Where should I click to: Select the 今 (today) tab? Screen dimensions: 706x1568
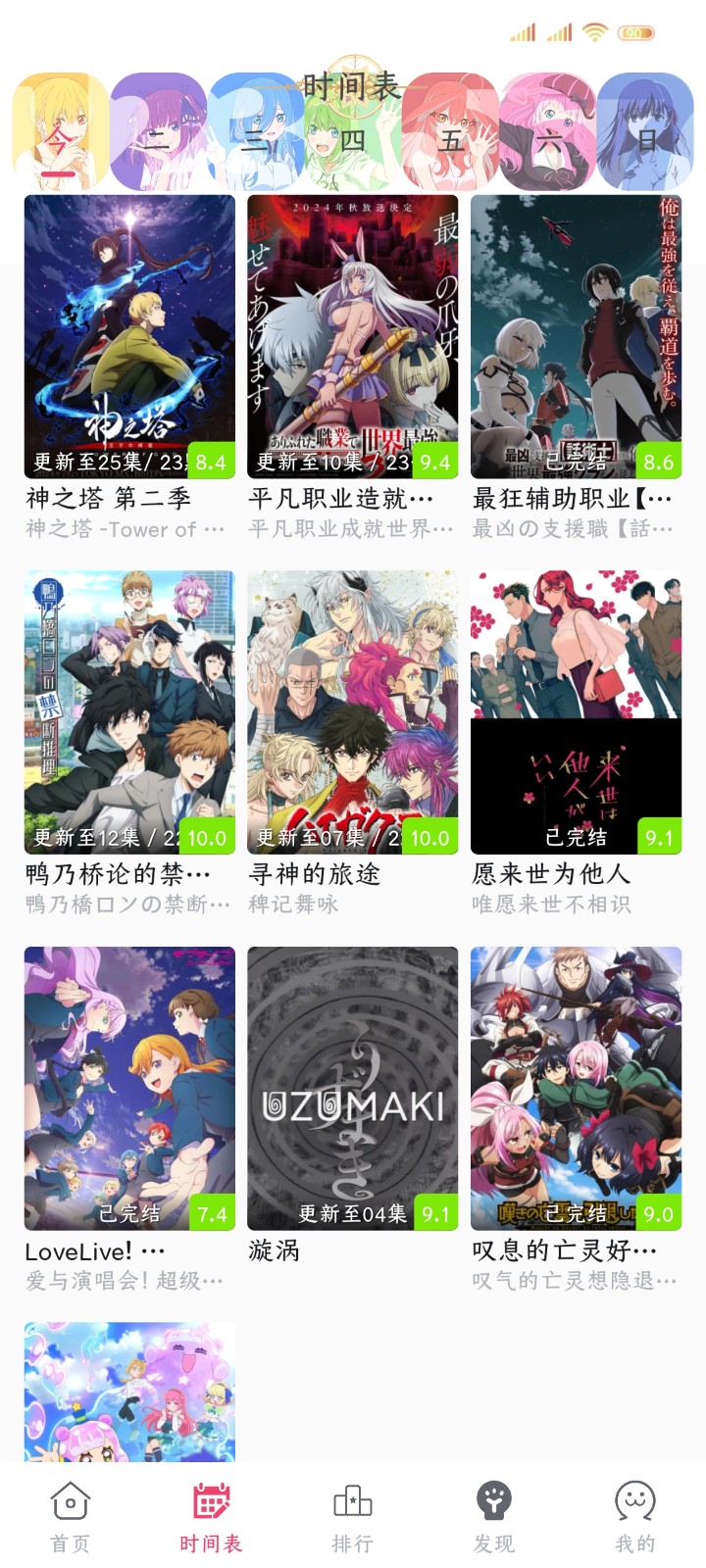click(59, 137)
